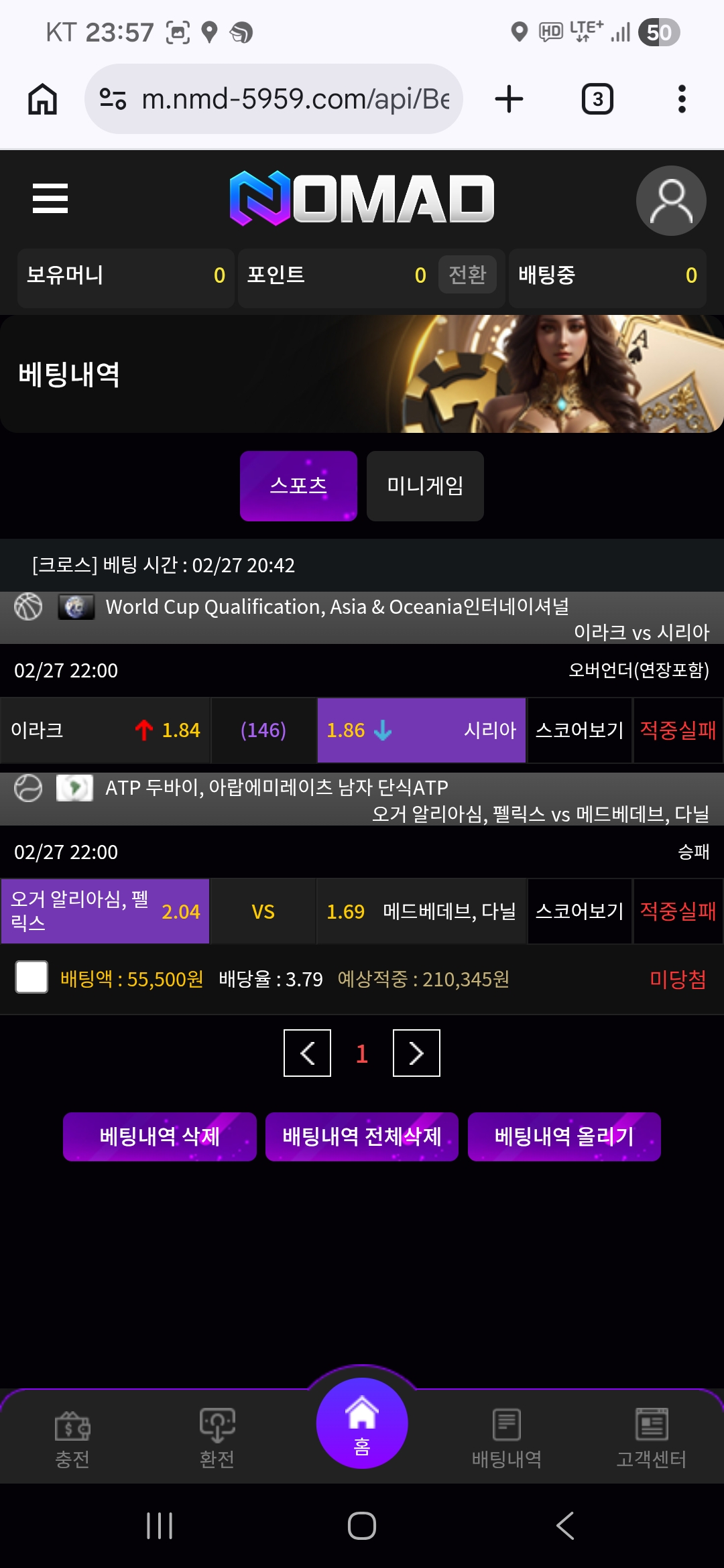
Task: Tap 베팅내역 올리기 button
Action: tap(564, 1136)
